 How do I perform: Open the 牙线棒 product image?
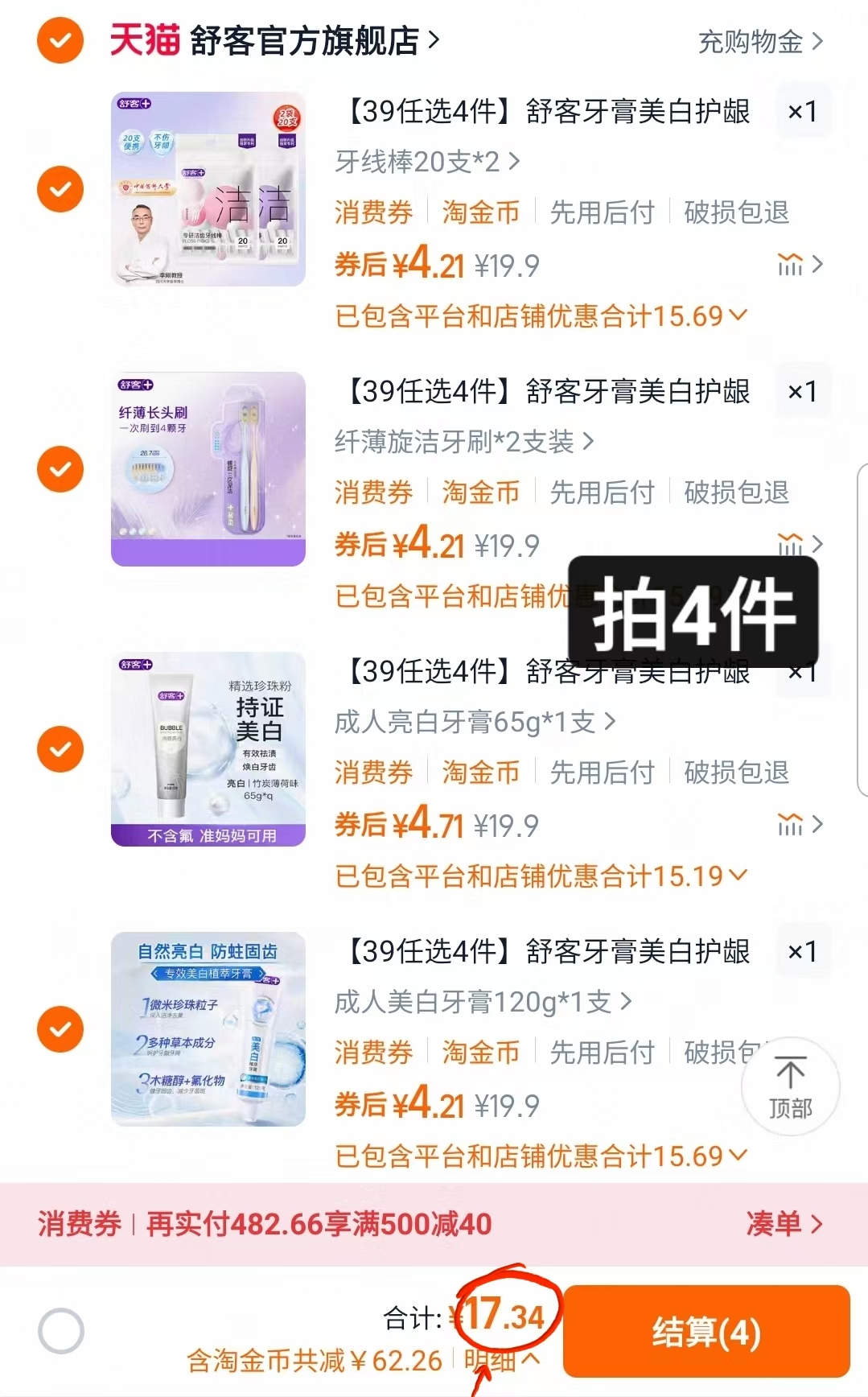(x=208, y=189)
